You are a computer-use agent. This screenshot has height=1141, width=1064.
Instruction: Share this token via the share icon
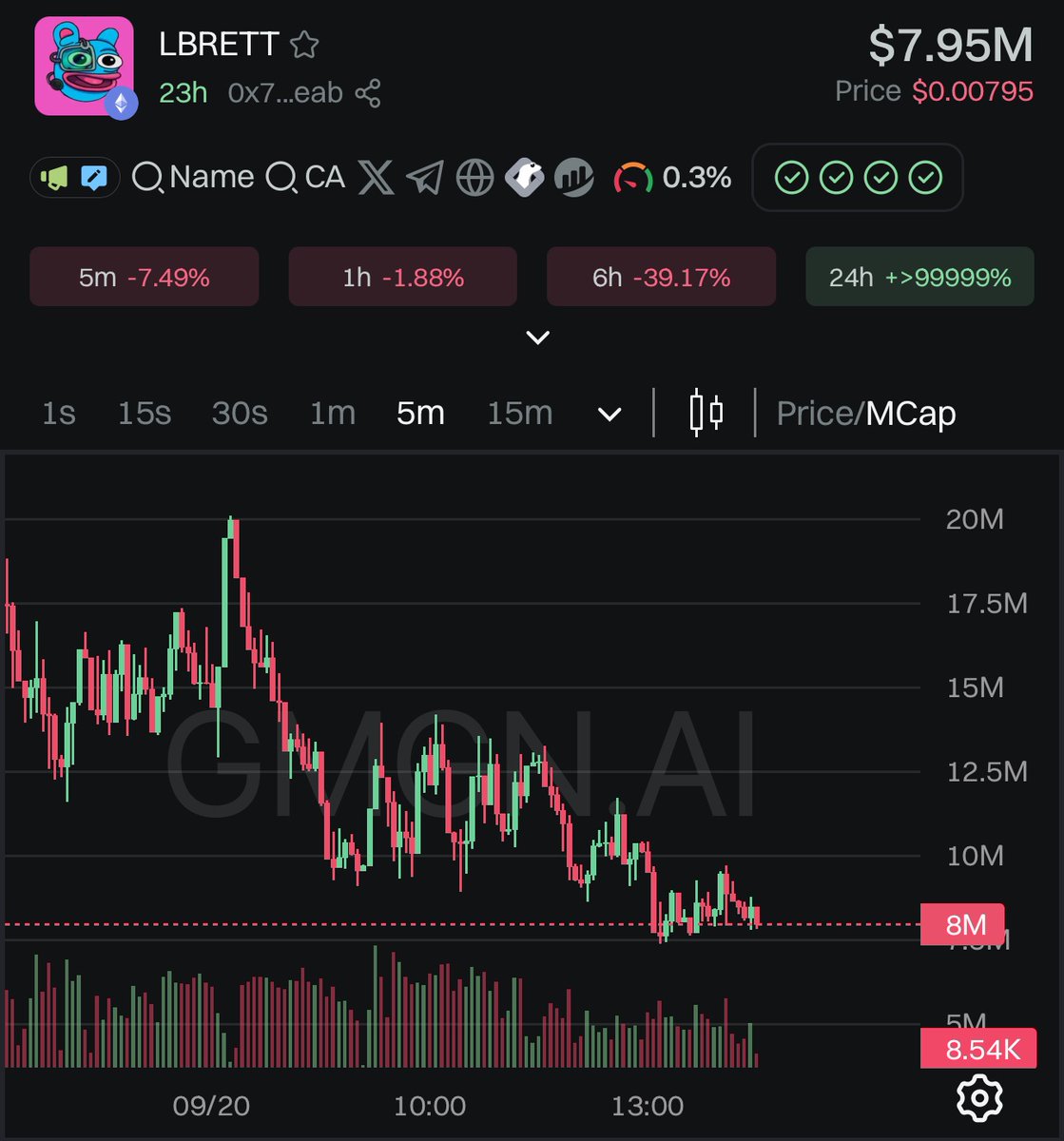pyautogui.click(x=368, y=93)
